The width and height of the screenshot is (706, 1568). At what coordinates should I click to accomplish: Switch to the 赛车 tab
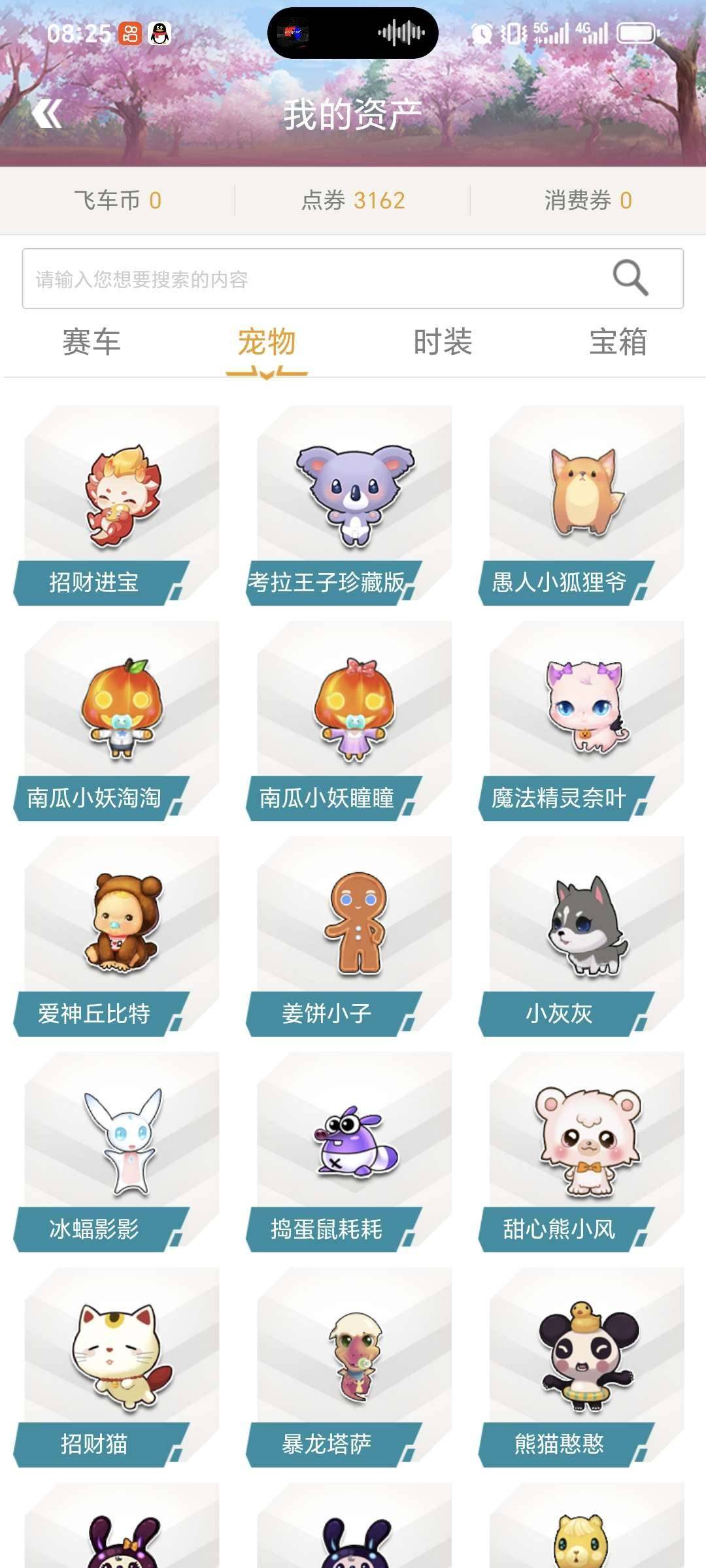tap(92, 340)
